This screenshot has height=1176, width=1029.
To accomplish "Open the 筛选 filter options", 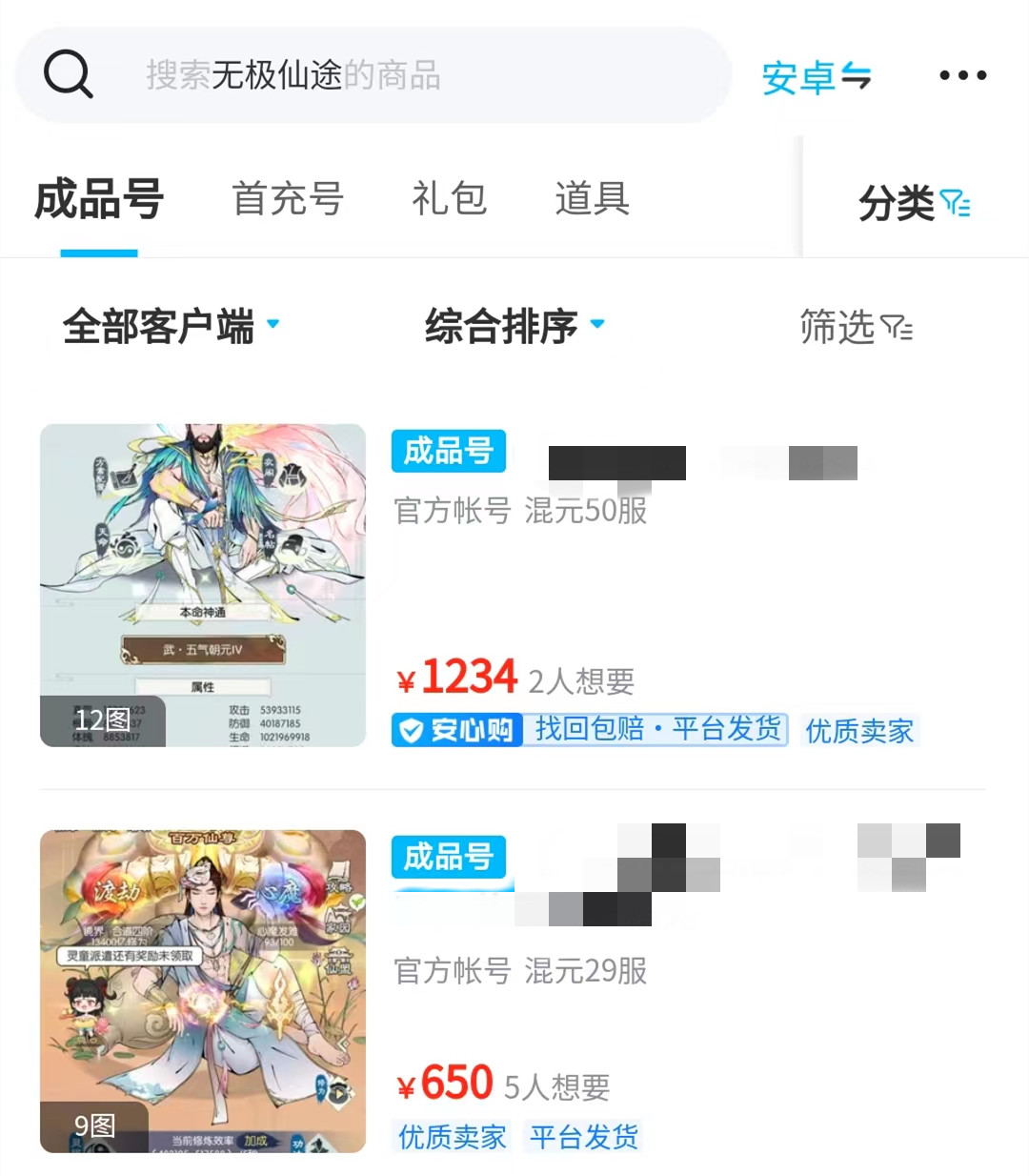I will (855, 327).
